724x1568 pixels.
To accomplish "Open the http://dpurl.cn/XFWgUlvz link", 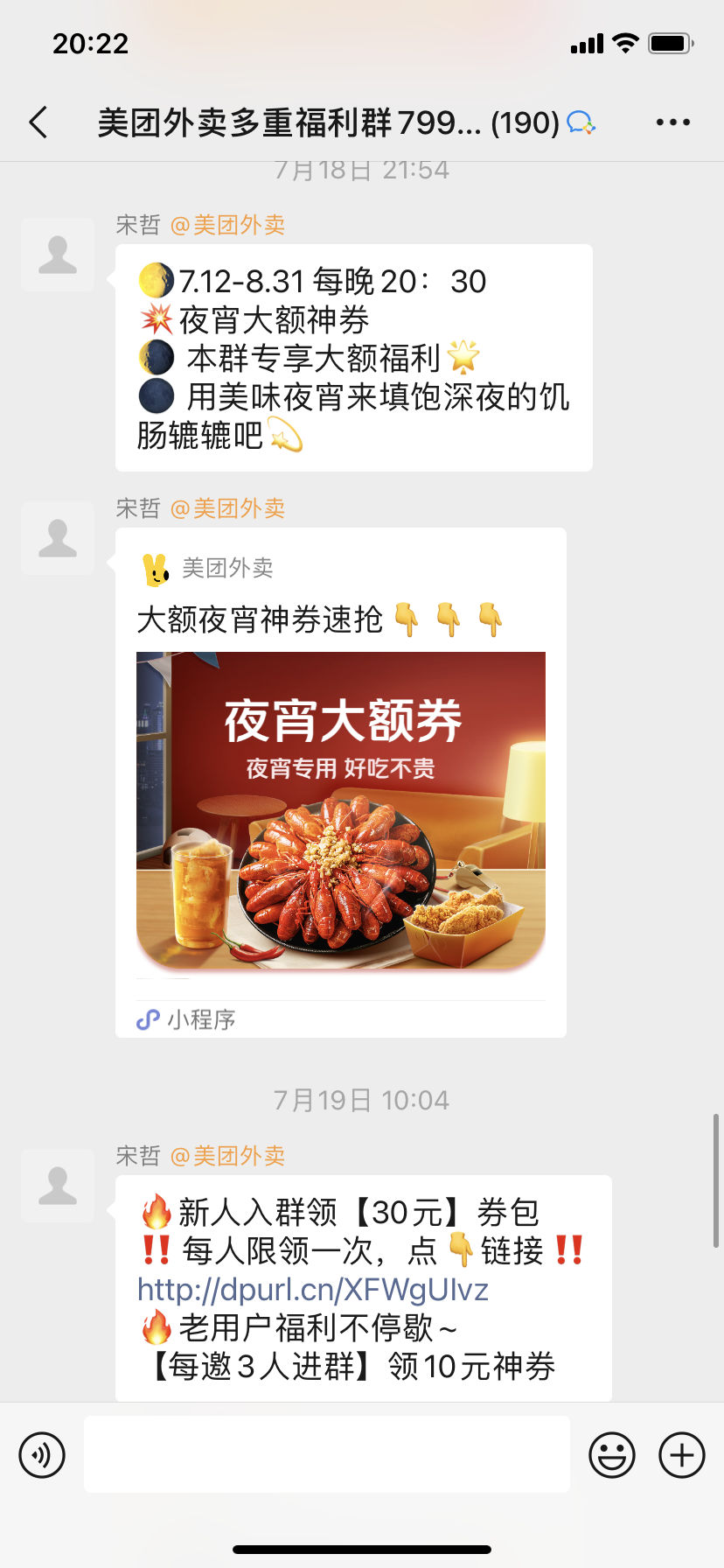I will (313, 1289).
